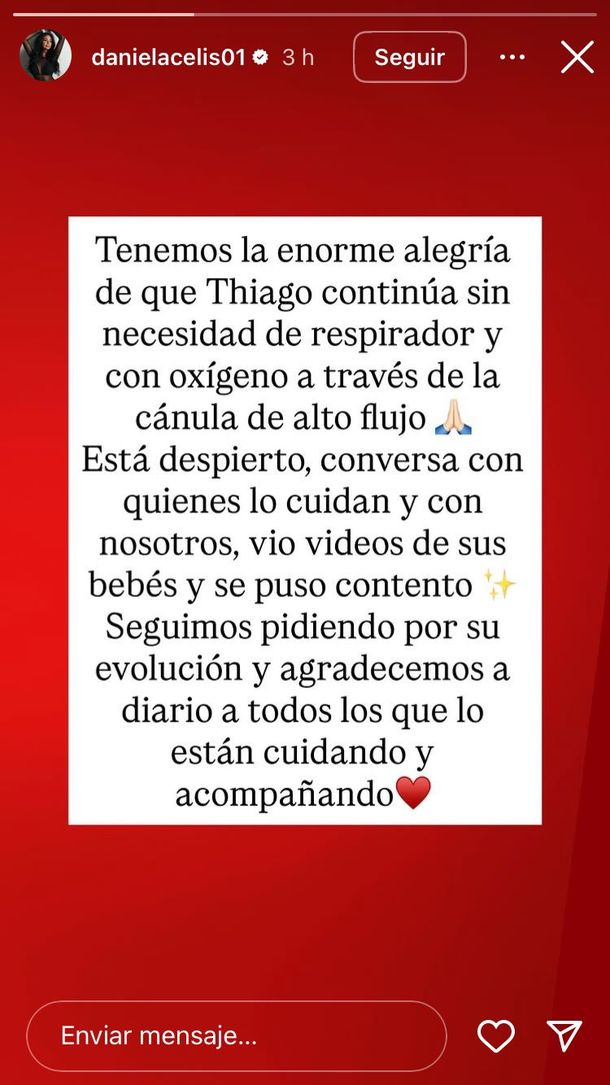This screenshot has width=610, height=1085.
Task: Open danielacelis01's profile picture
Action: (x=45, y=56)
